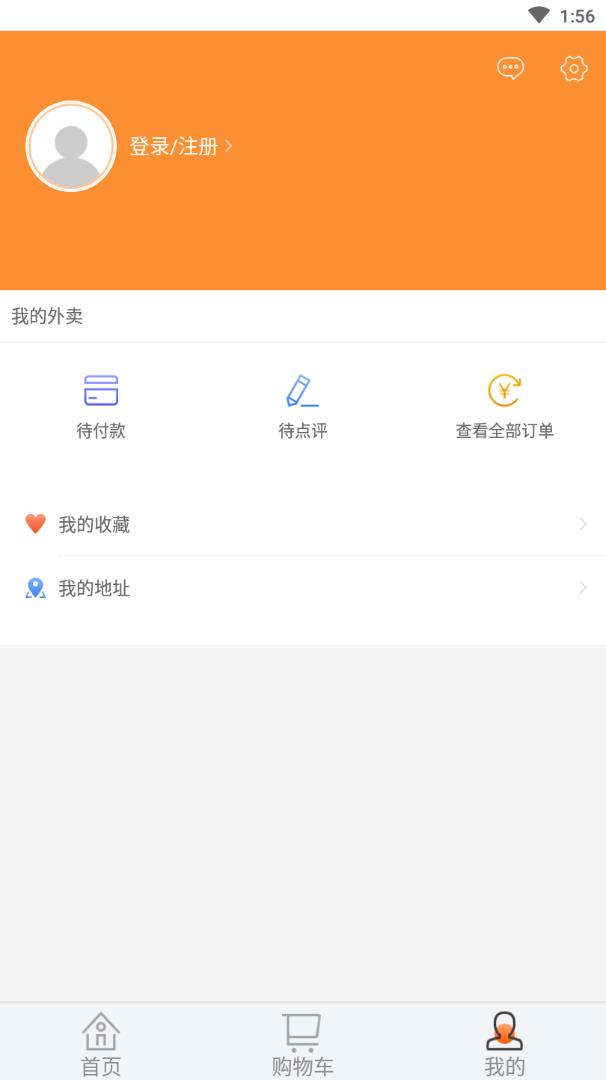Open the settings gear icon

[x=573, y=68]
